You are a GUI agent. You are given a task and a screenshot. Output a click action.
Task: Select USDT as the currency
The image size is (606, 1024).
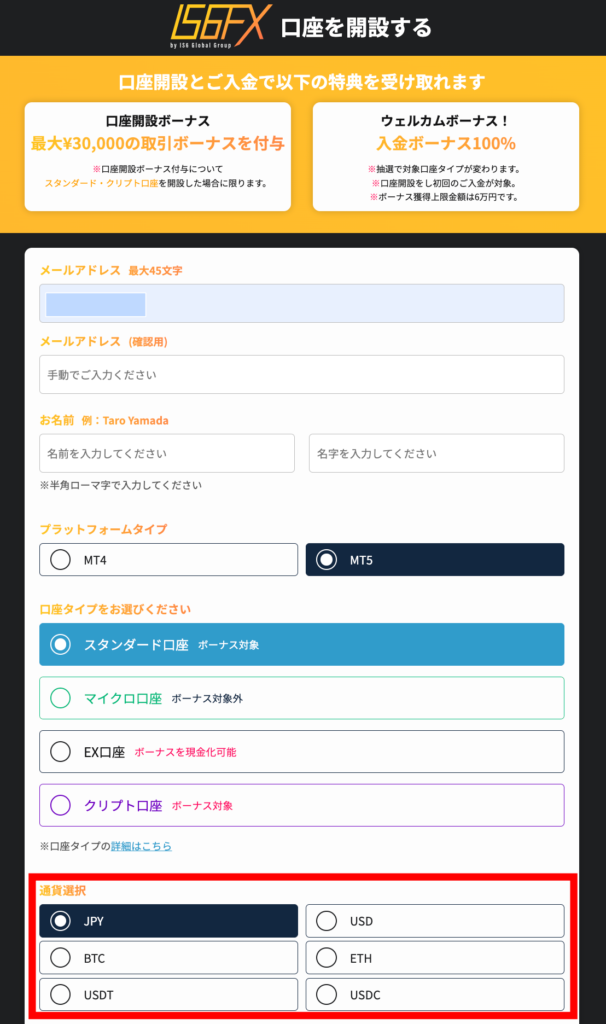tap(168, 995)
